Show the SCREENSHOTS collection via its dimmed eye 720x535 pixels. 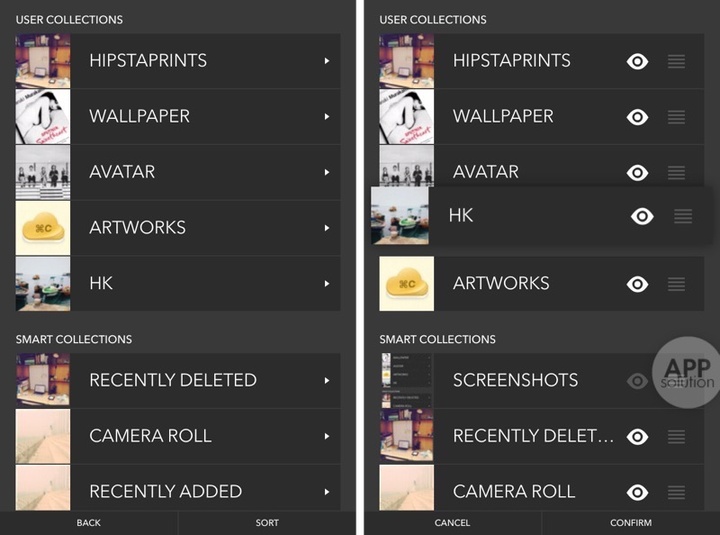coord(637,381)
